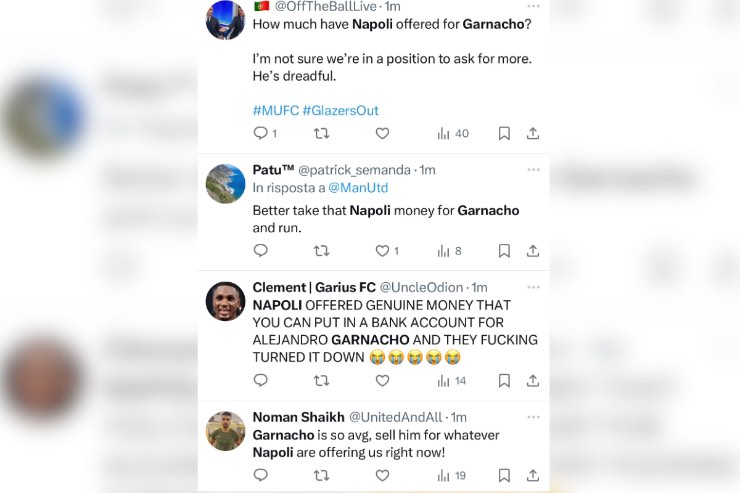This screenshot has width=740, height=493.
Task: Bookmark OffTheBallLive's tweet
Action: point(504,133)
